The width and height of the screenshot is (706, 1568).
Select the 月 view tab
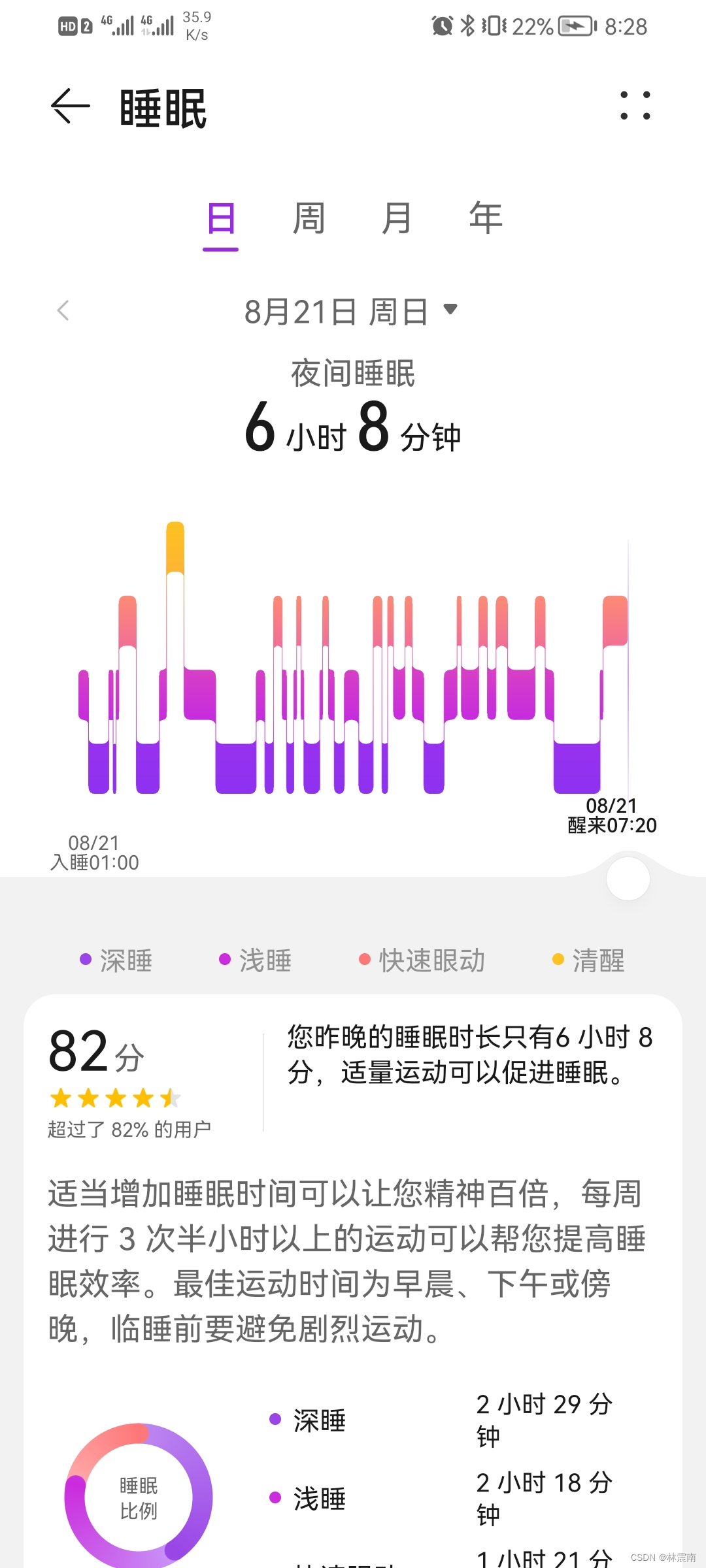[x=396, y=219]
